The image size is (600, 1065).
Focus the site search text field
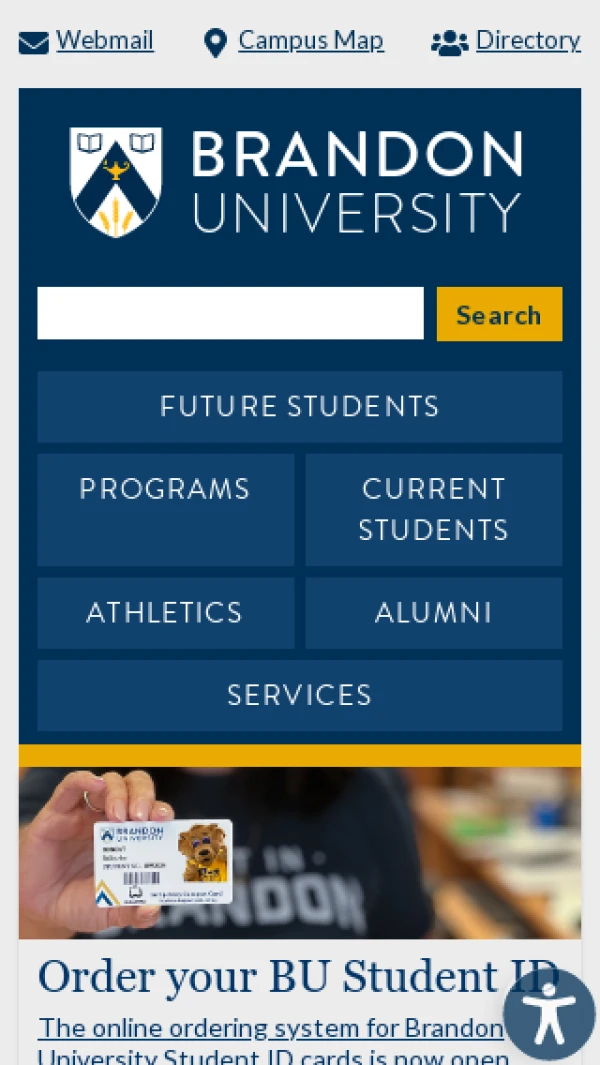(230, 314)
